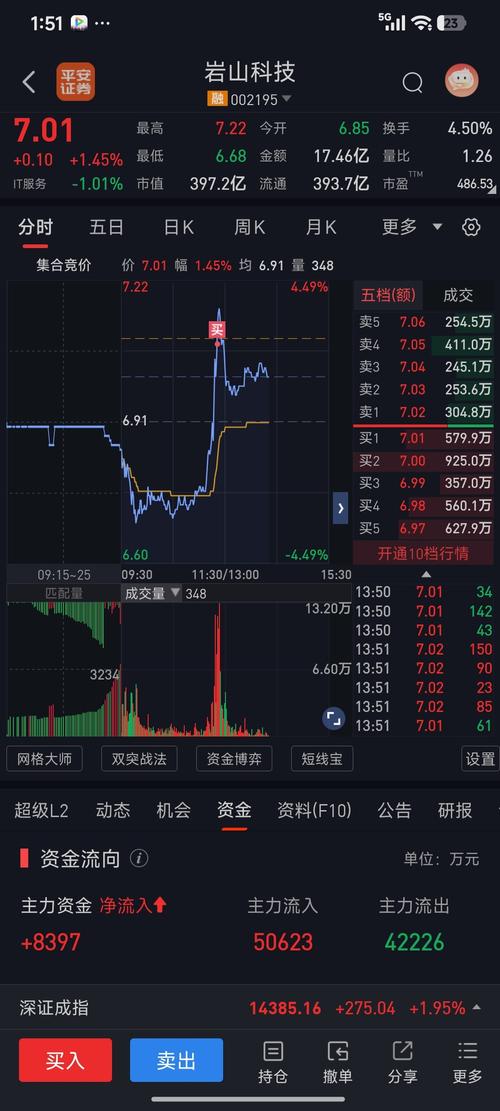Screen dimensions: 500x1111
Task: Tap the blue 卖出 sell button
Action: 176,1060
